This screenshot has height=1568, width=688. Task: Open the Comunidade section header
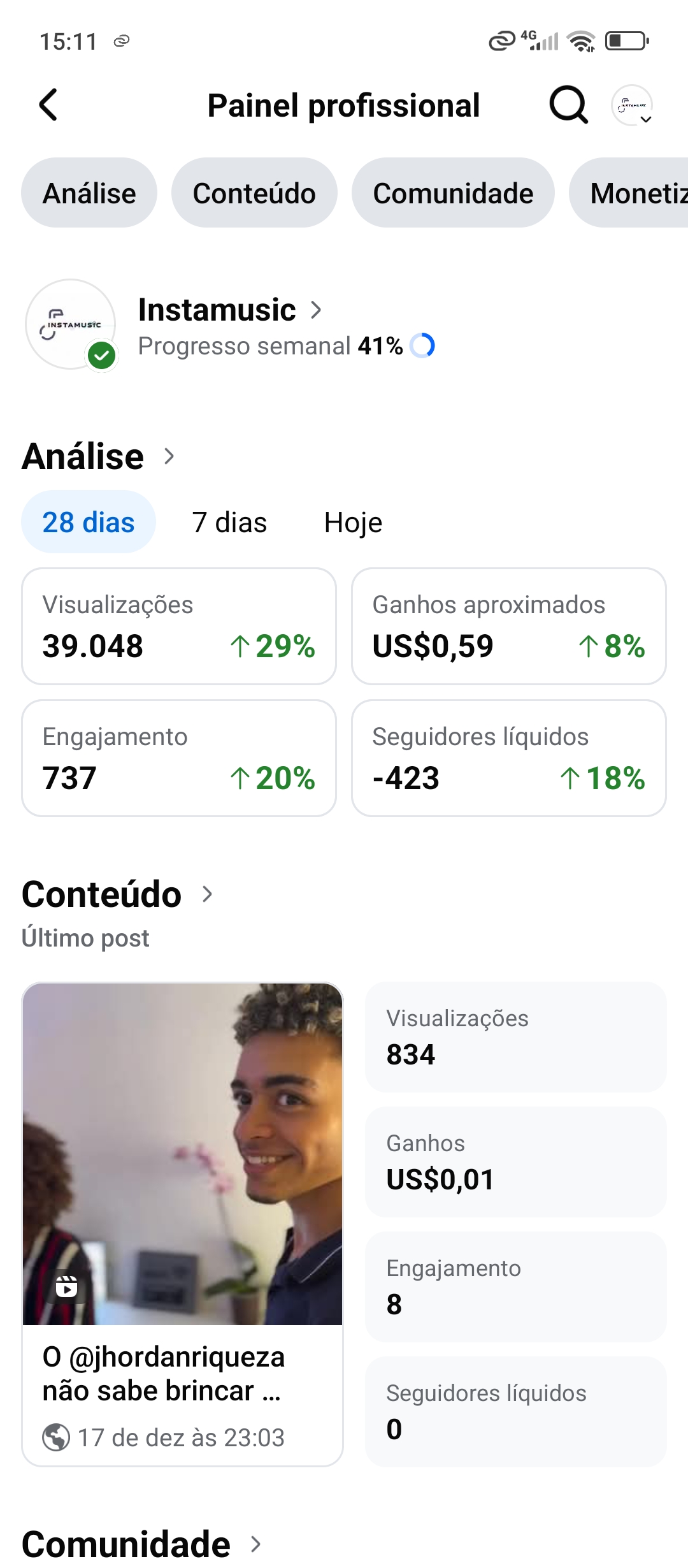click(x=141, y=1544)
